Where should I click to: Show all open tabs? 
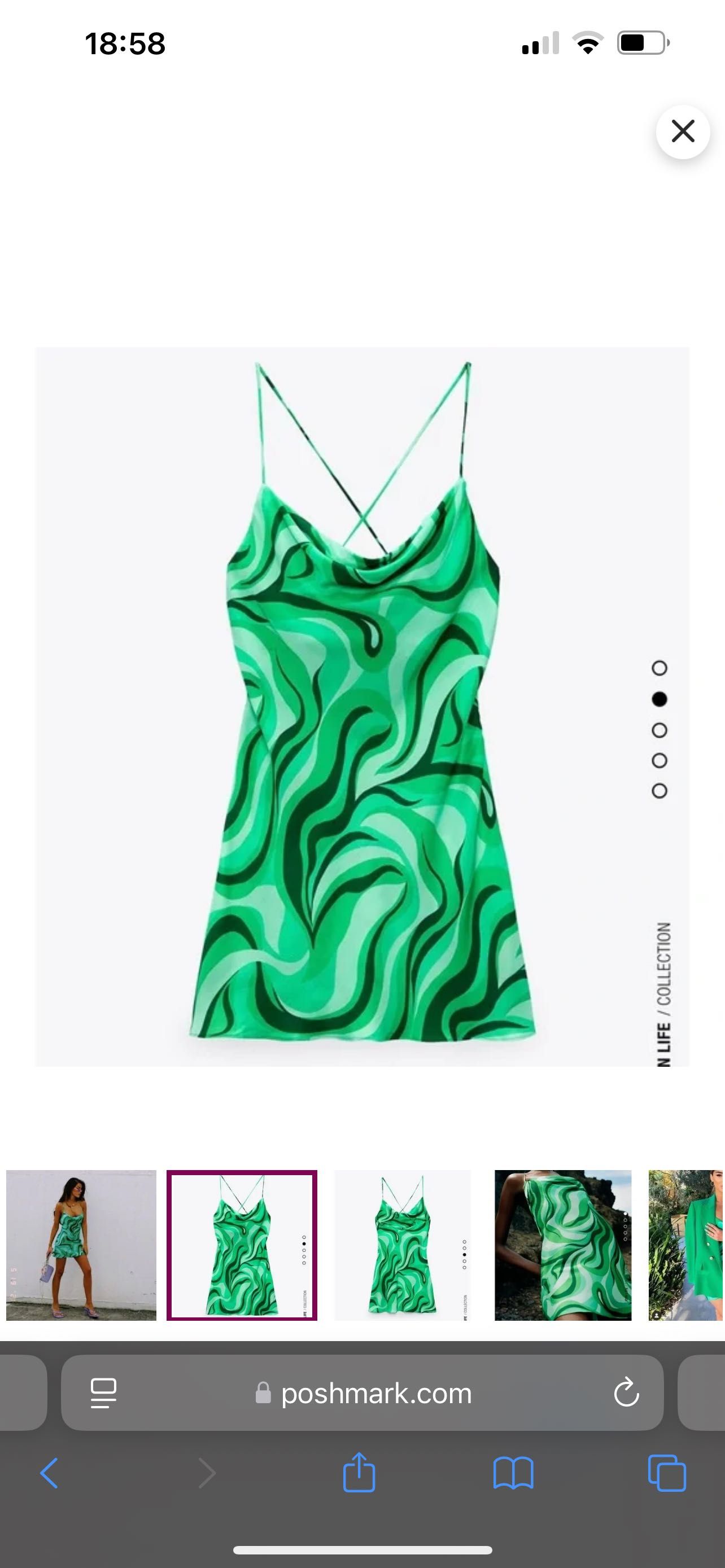(667, 1473)
